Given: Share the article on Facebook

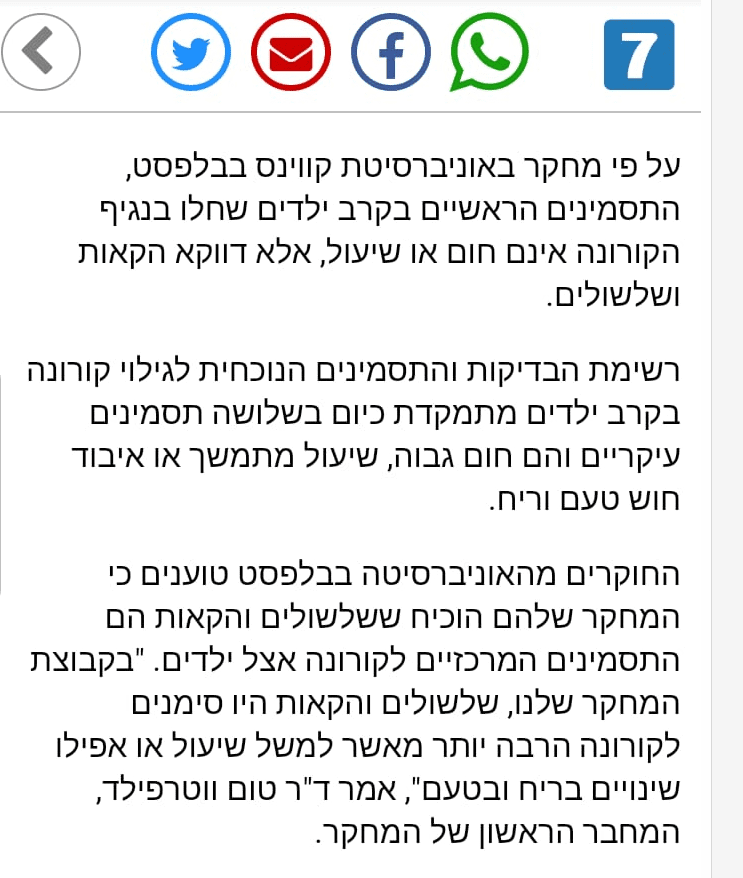Looking at the screenshot, I should [391, 54].
